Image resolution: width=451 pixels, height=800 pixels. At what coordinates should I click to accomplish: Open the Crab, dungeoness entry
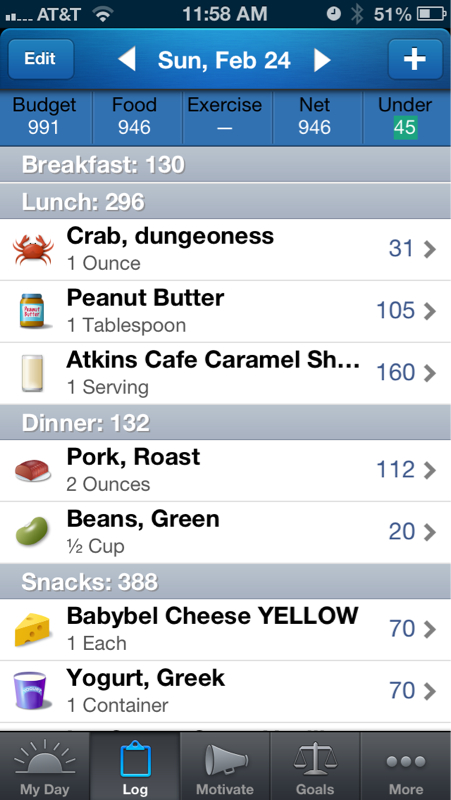pos(226,249)
